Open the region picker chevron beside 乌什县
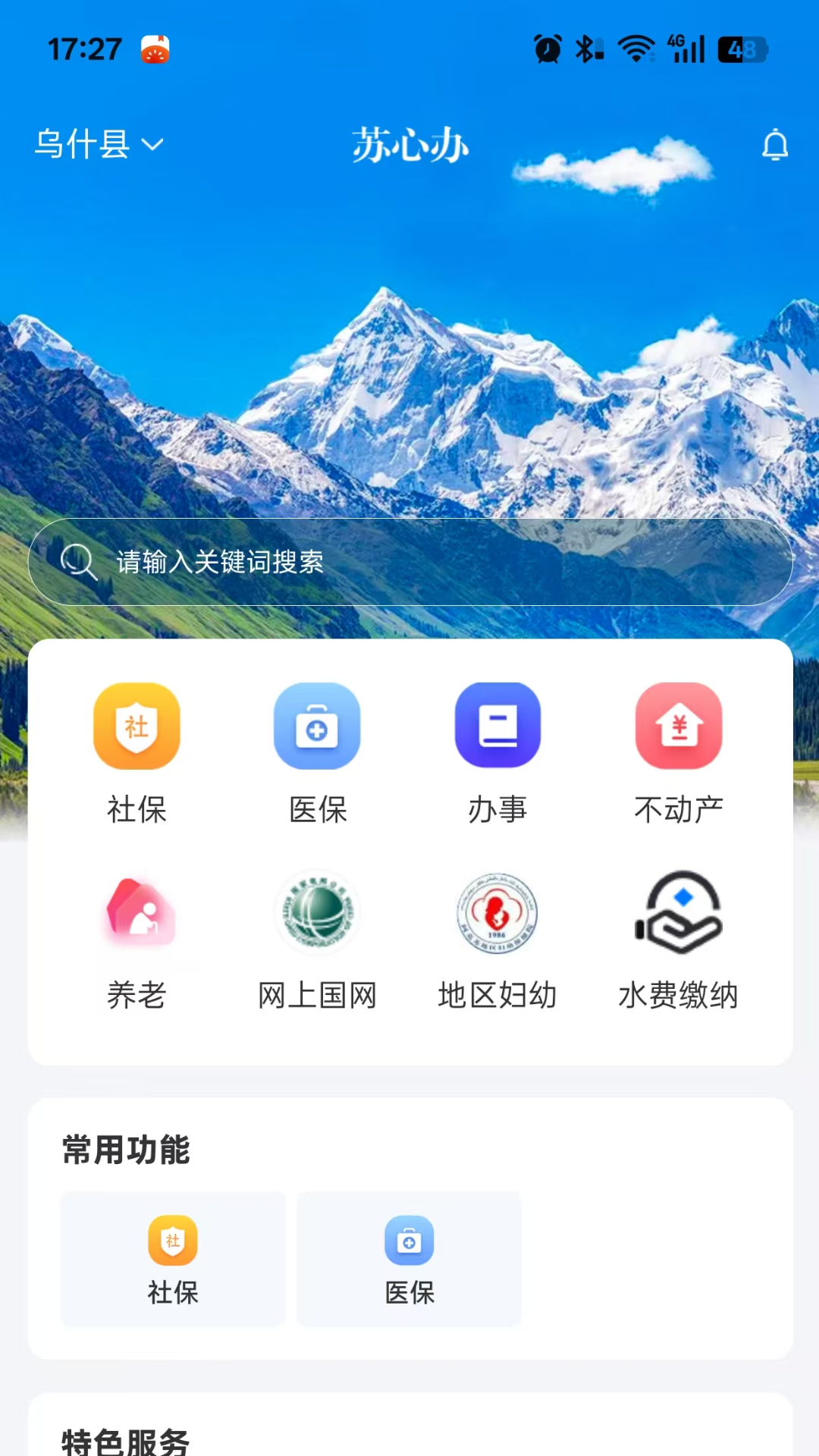 (x=154, y=146)
